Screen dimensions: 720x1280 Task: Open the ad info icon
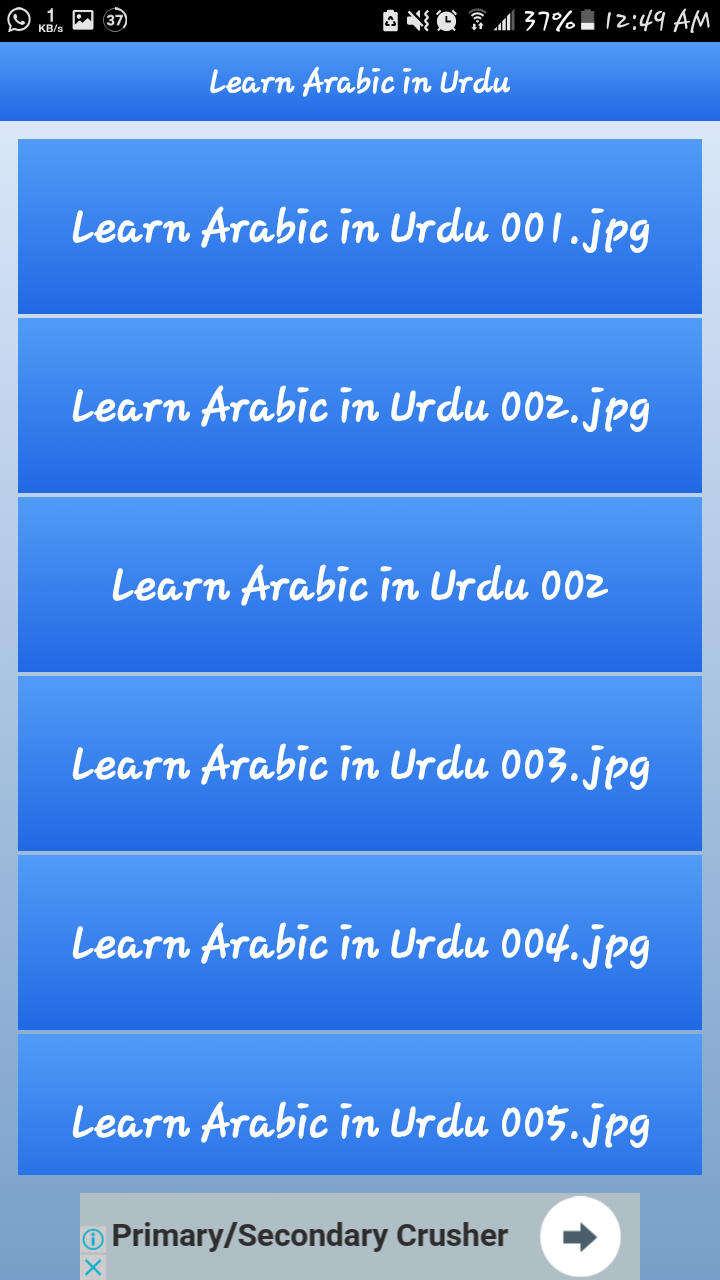pos(93,1240)
